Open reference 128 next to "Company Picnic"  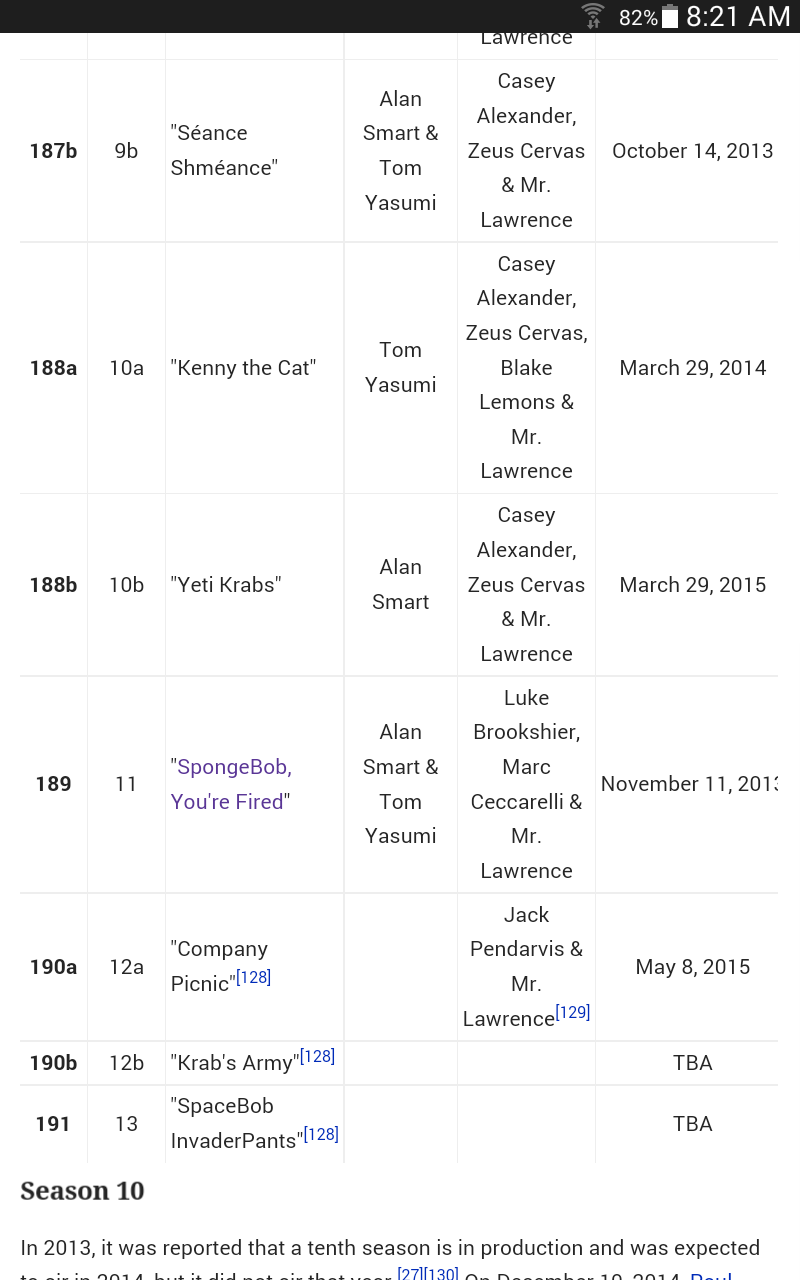pyautogui.click(x=254, y=977)
